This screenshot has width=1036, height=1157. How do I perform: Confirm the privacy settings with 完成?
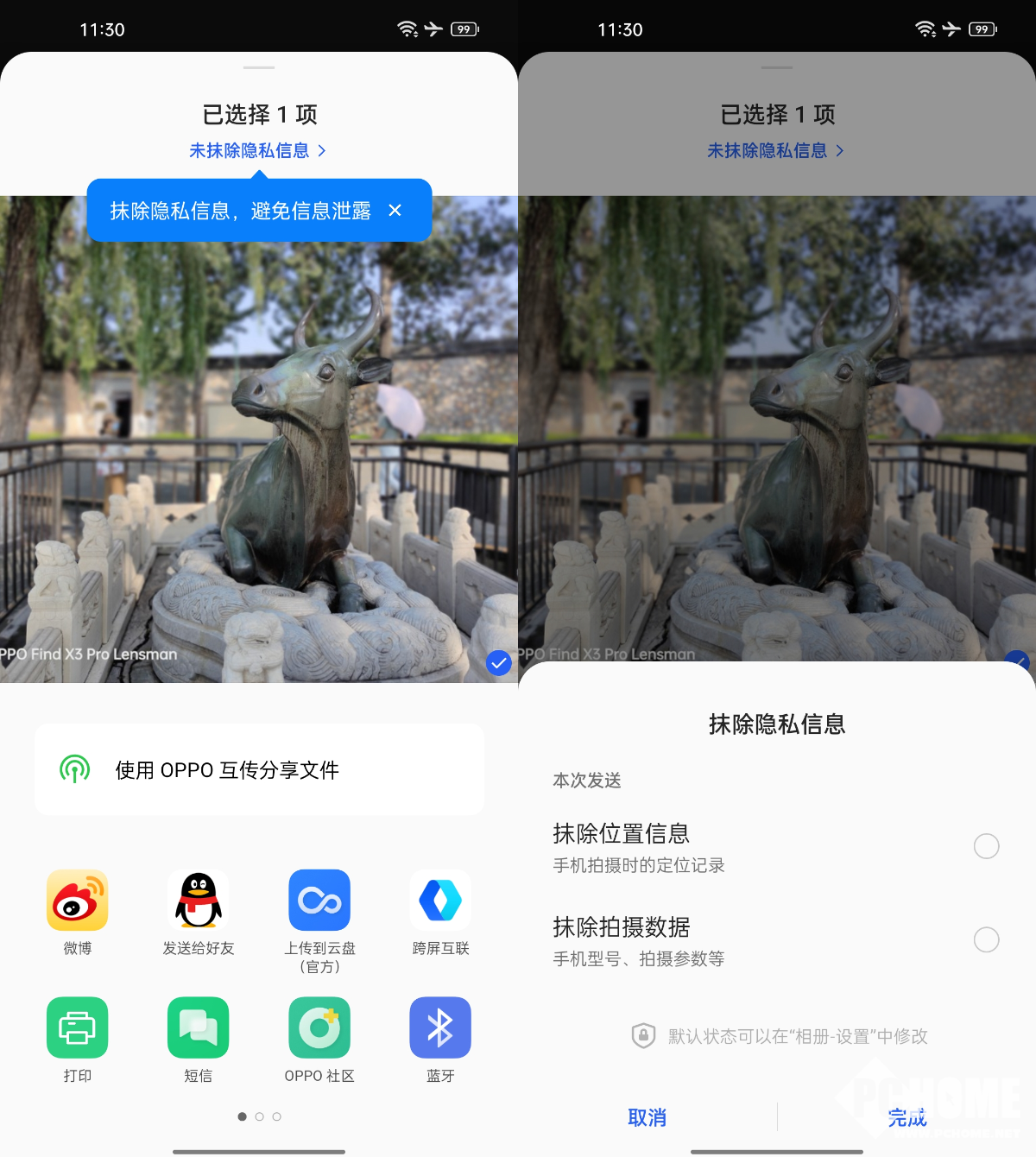pos(906,1117)
